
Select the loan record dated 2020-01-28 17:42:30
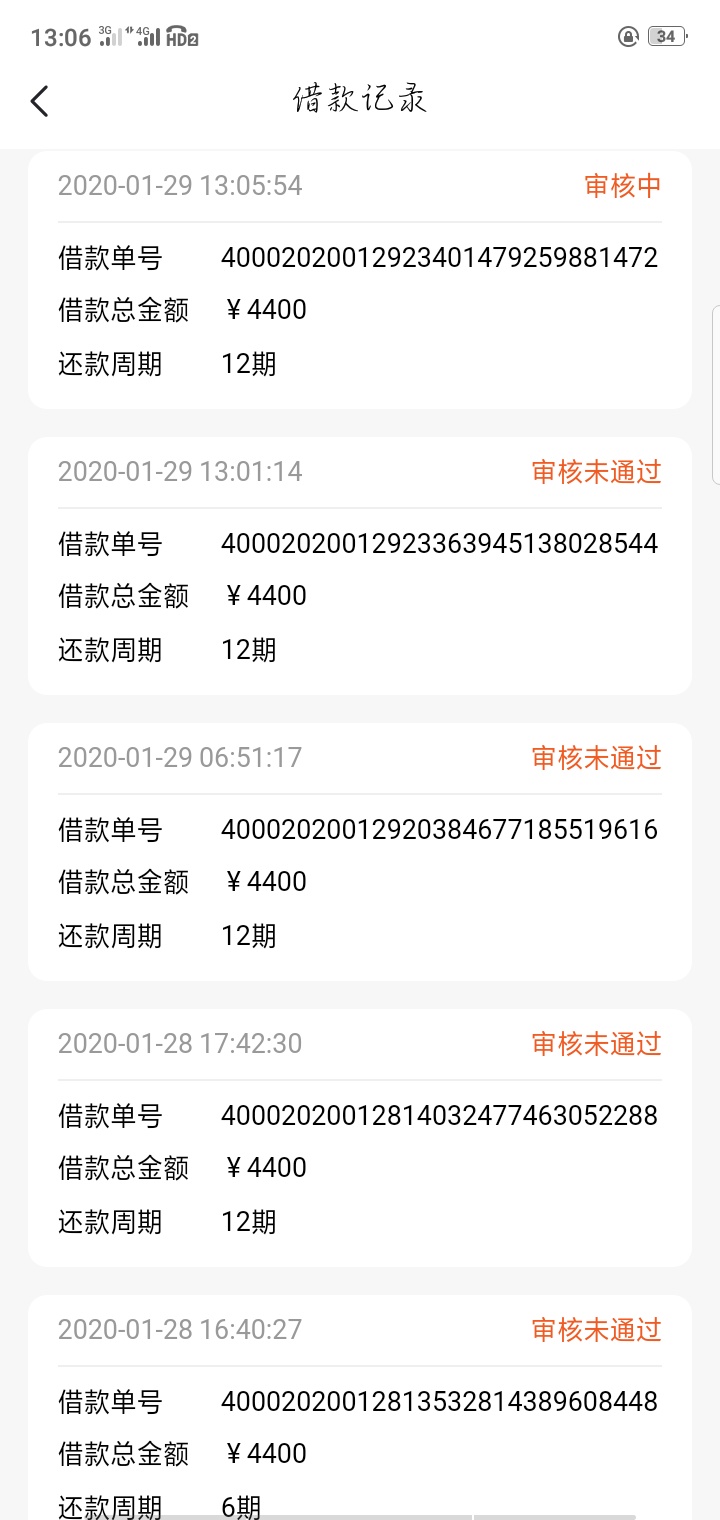point(360,1138)
